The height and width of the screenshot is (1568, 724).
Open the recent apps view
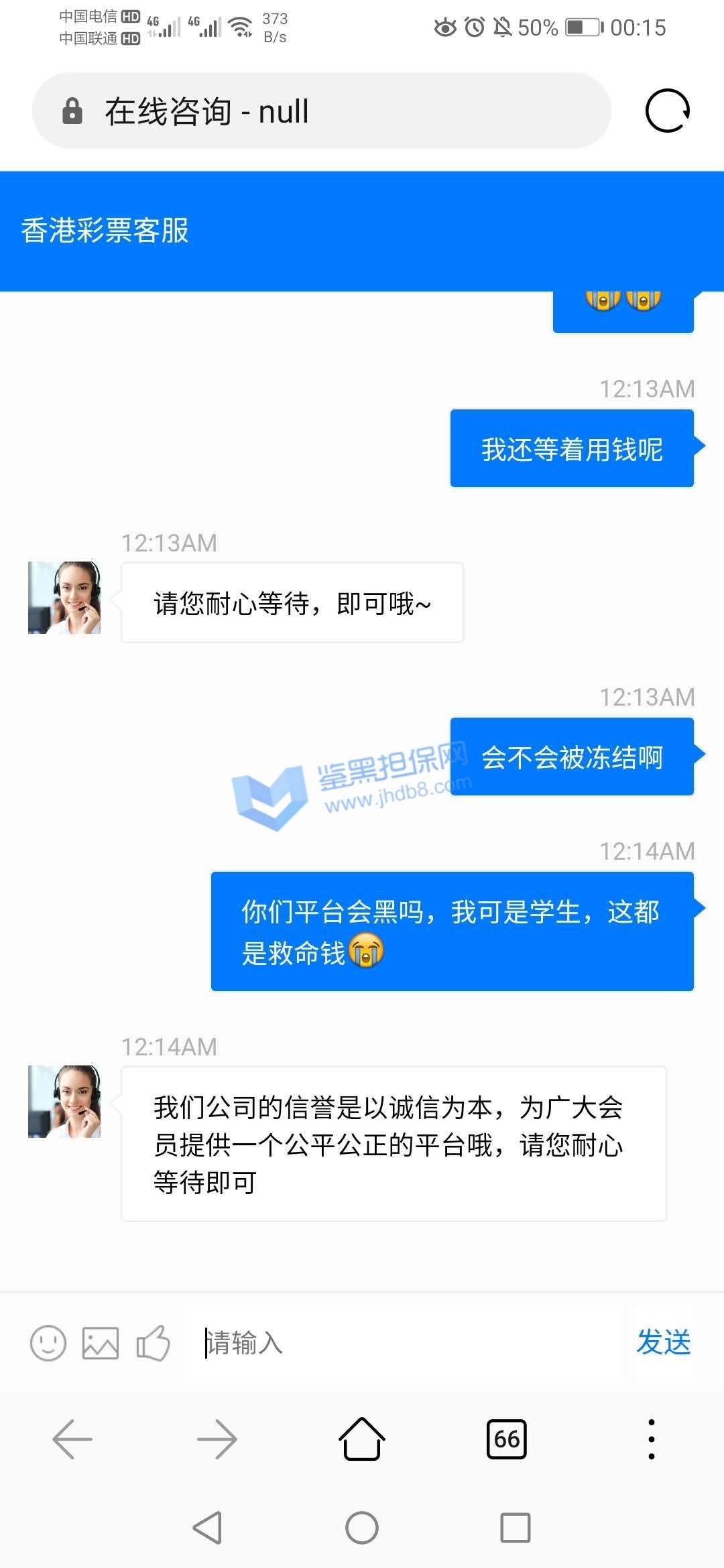(516, 1528)
